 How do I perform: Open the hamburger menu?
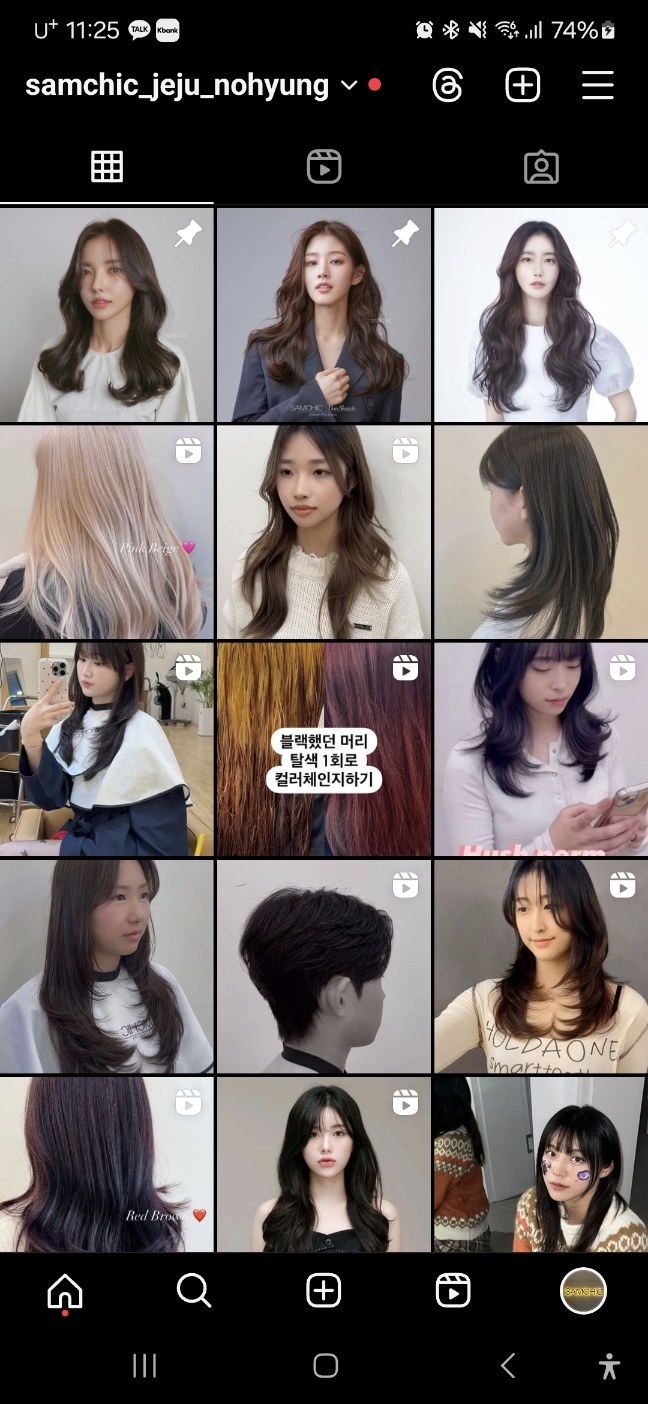point(597,86)
